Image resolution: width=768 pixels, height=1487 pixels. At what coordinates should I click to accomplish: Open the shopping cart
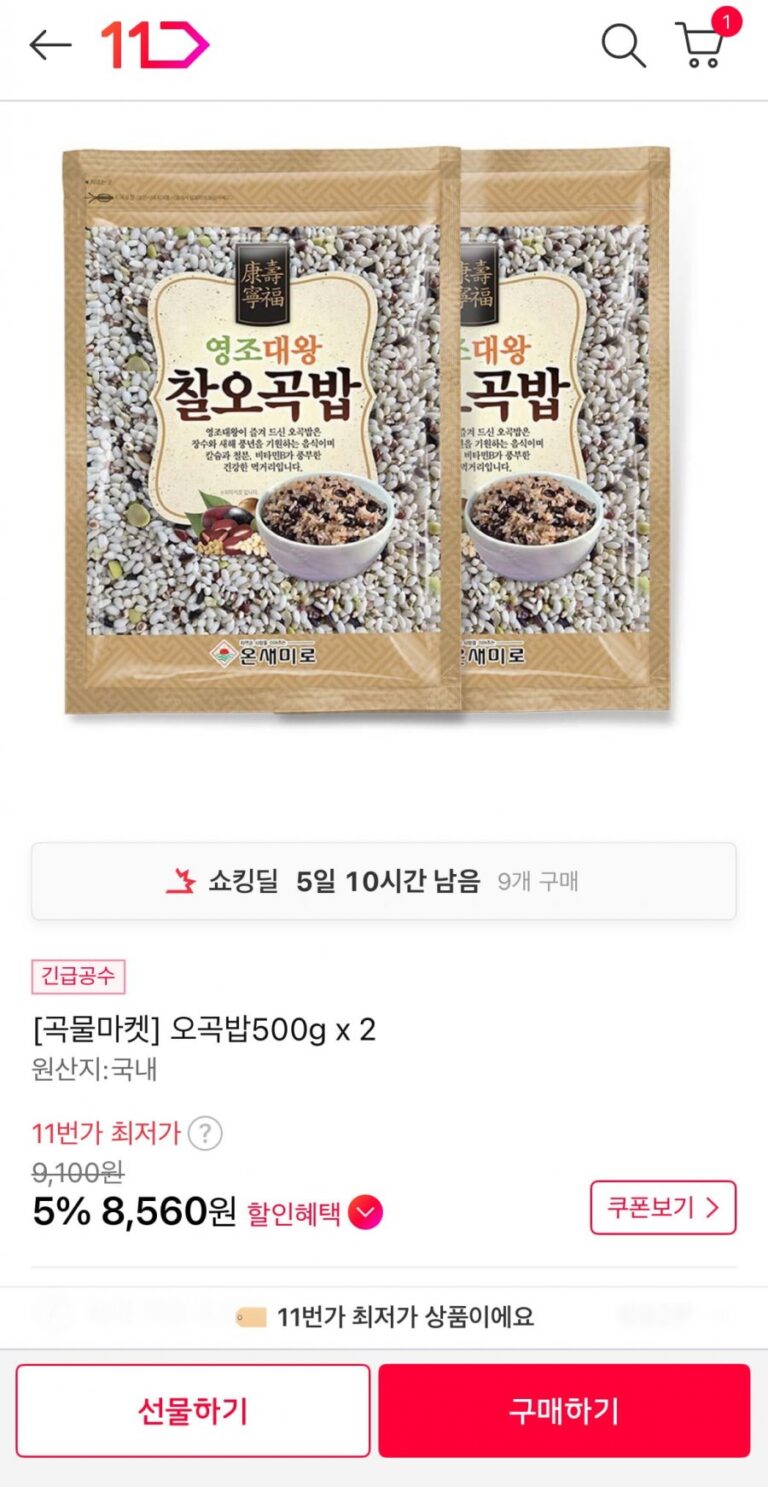point(702,45)
